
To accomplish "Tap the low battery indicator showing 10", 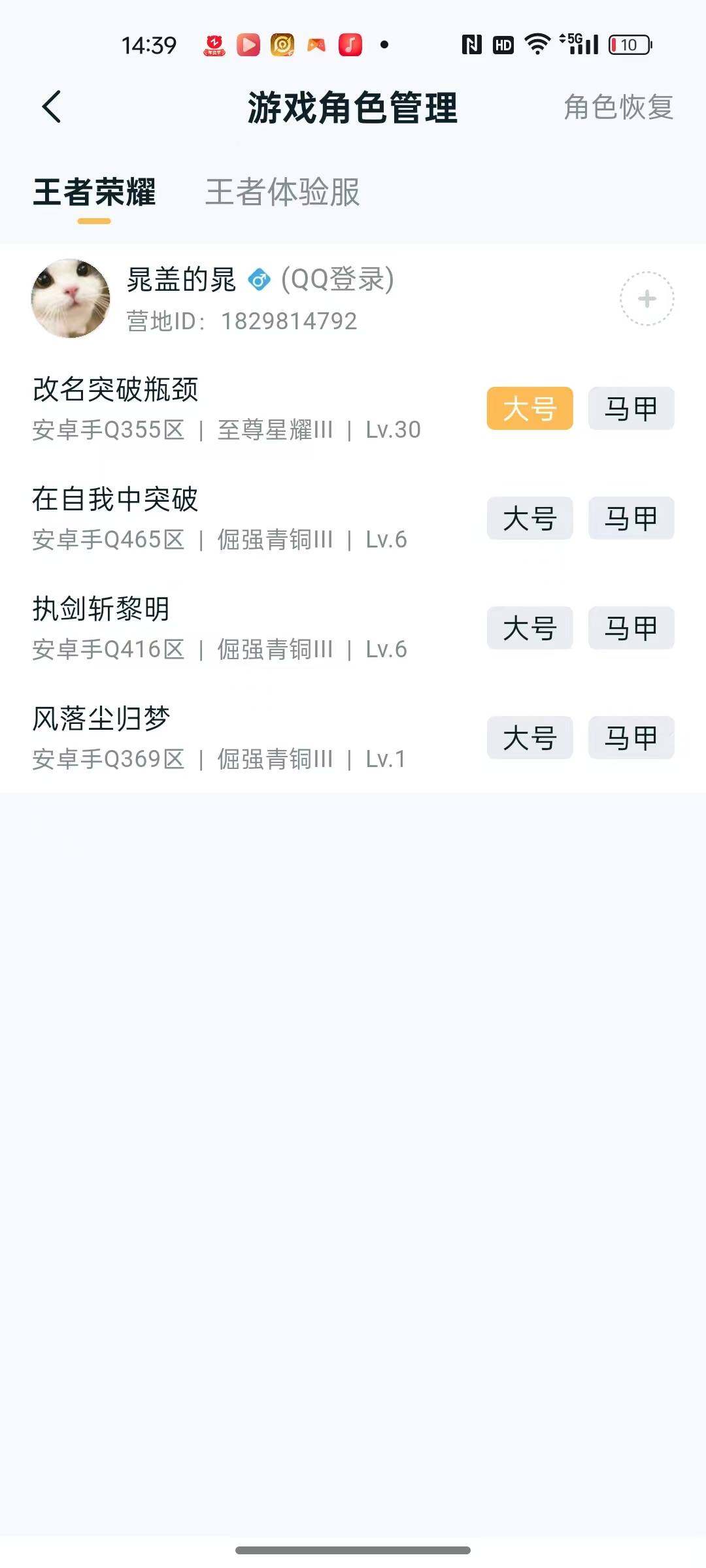I will (x=629, y=46).
